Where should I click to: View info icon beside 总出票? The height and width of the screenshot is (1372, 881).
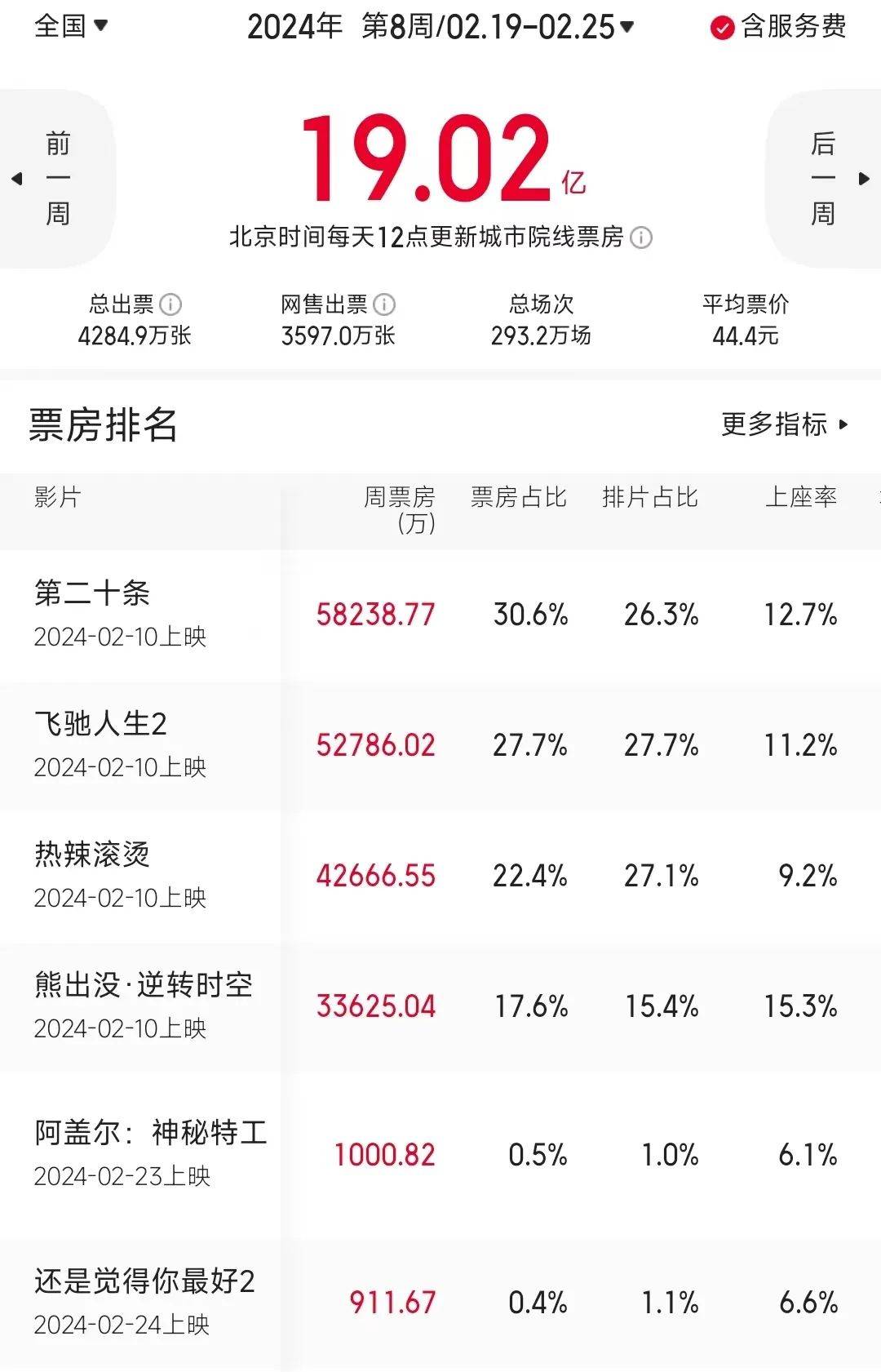[170, 305]
